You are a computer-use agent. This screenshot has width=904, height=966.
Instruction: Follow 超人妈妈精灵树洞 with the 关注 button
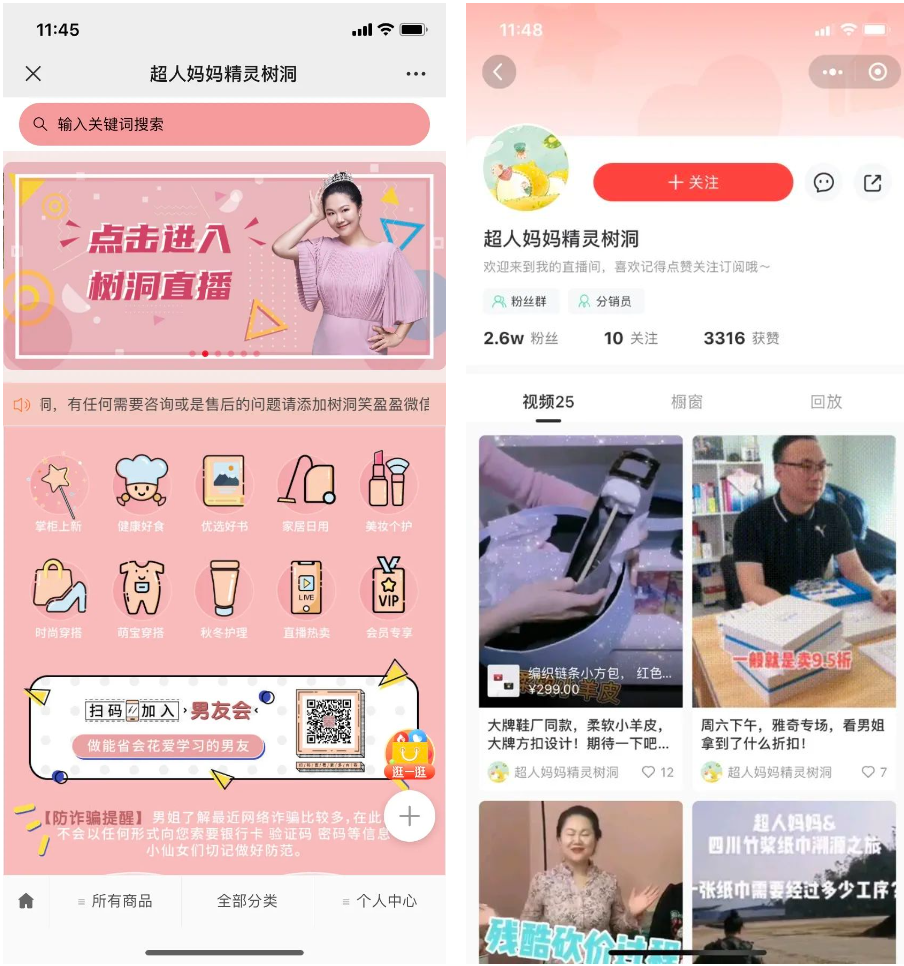click(693, 183)
